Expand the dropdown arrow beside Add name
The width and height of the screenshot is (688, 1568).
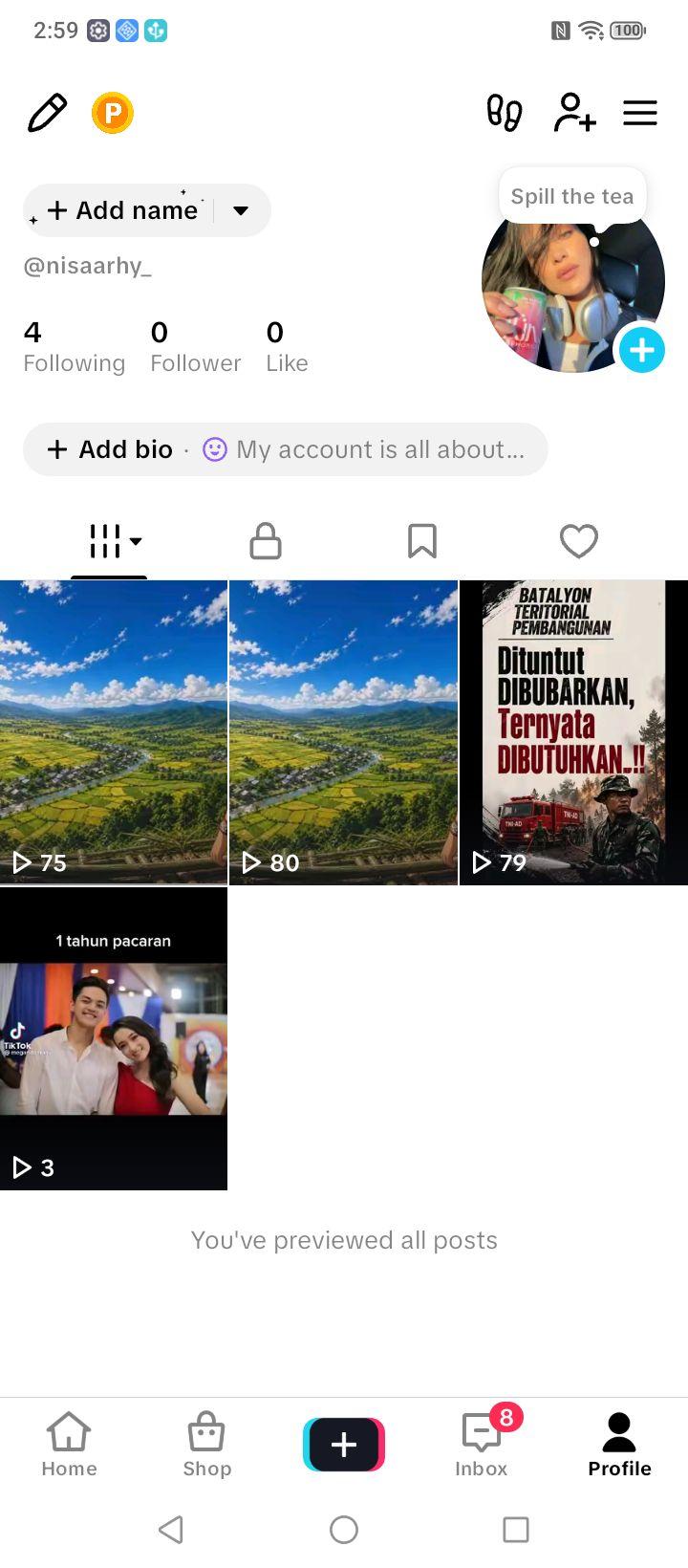241,210
